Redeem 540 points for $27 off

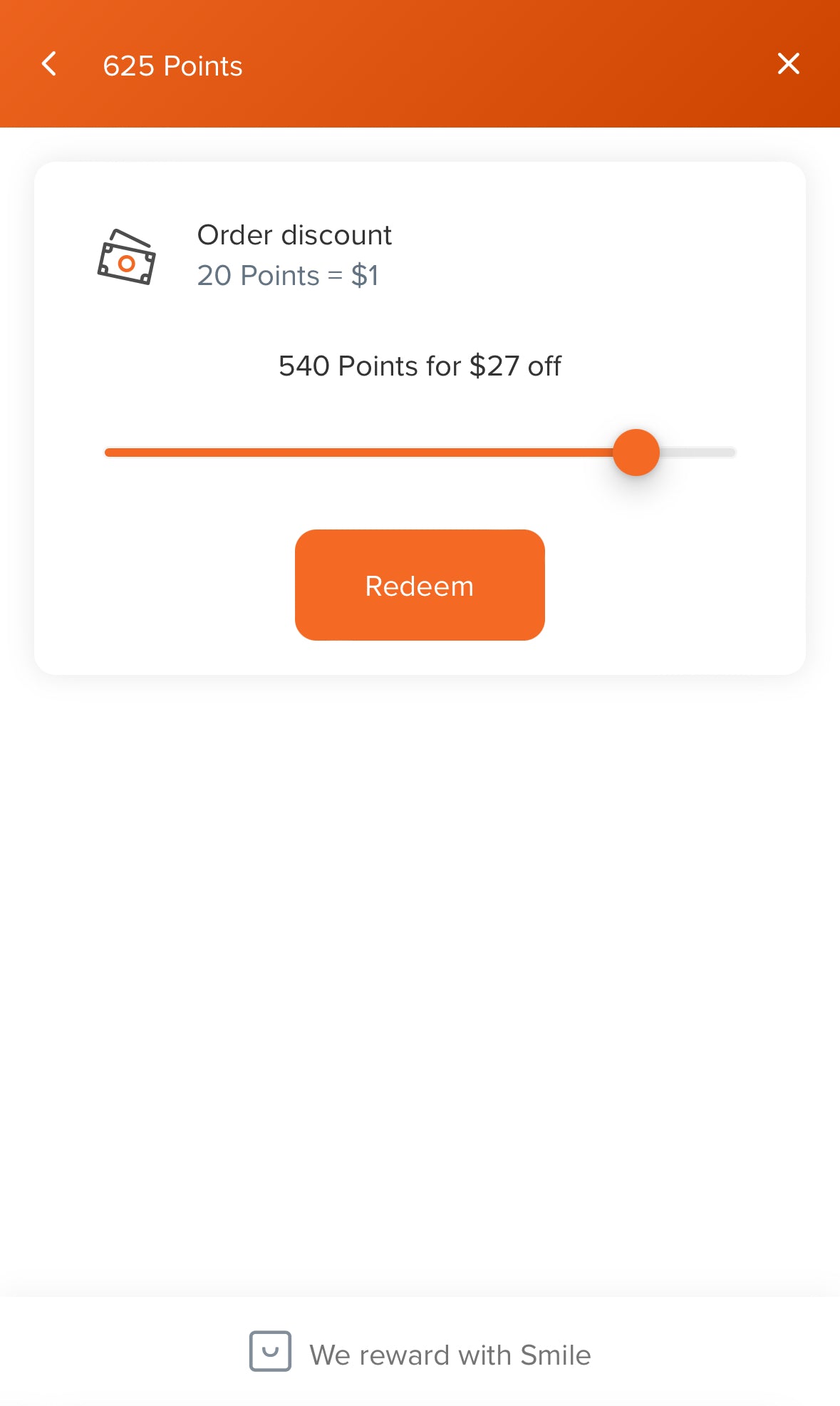click(x=420, y=585)
